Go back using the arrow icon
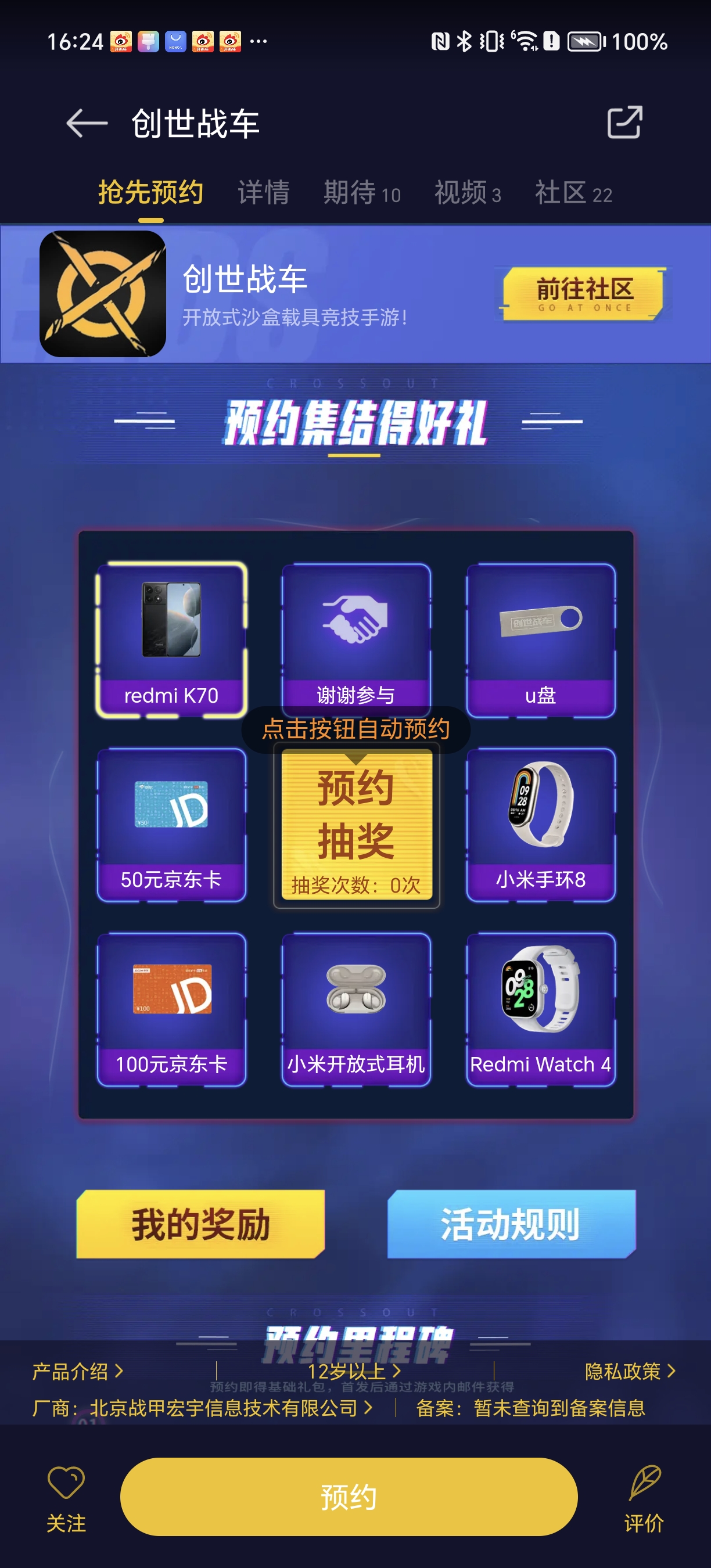The width and height of the screenshot is (711, 1568). pos(87,124)
